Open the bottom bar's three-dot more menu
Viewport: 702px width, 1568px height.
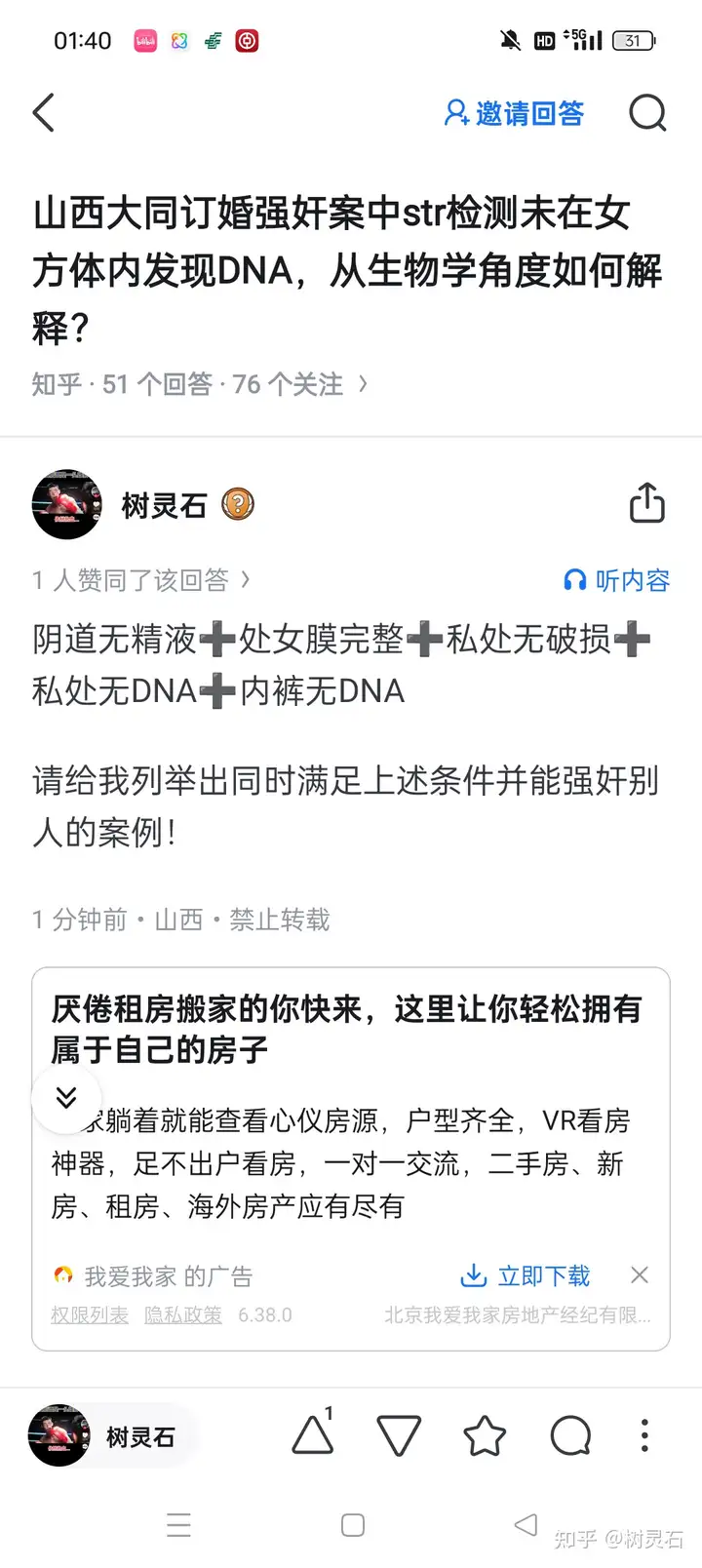point(644,1435)
